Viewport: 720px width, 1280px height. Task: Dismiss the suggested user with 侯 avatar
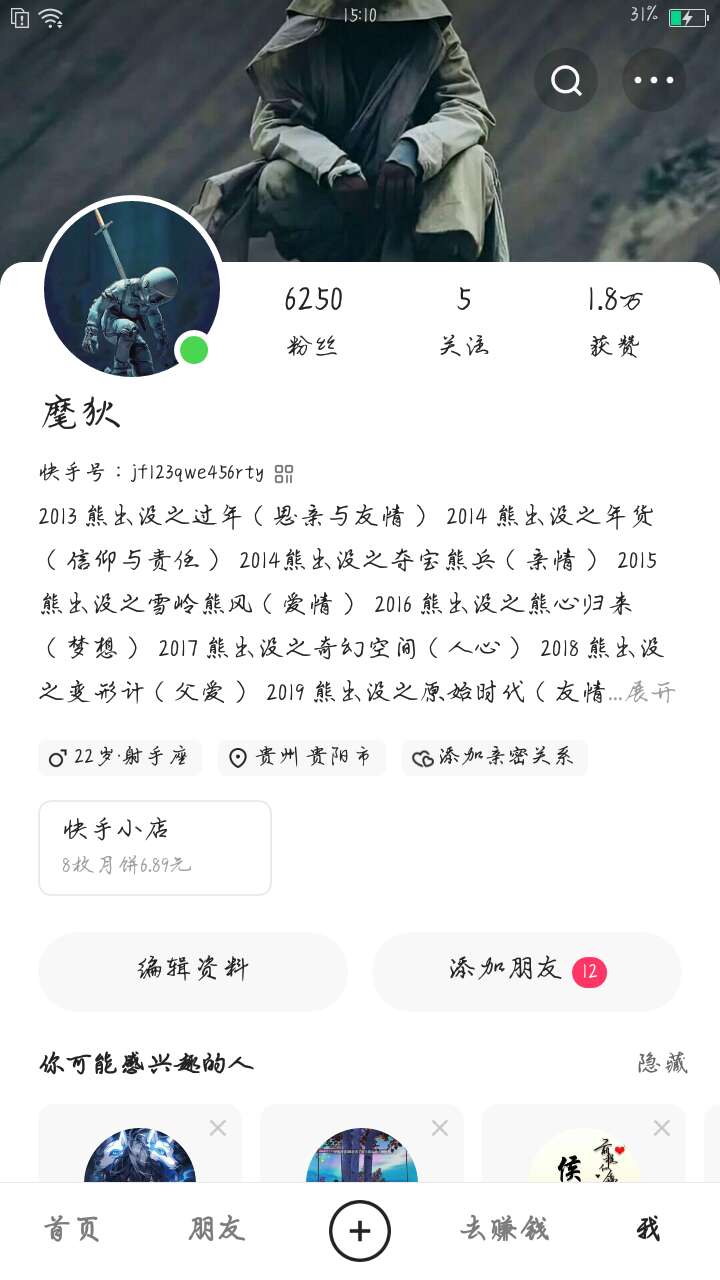point(661,1128)
